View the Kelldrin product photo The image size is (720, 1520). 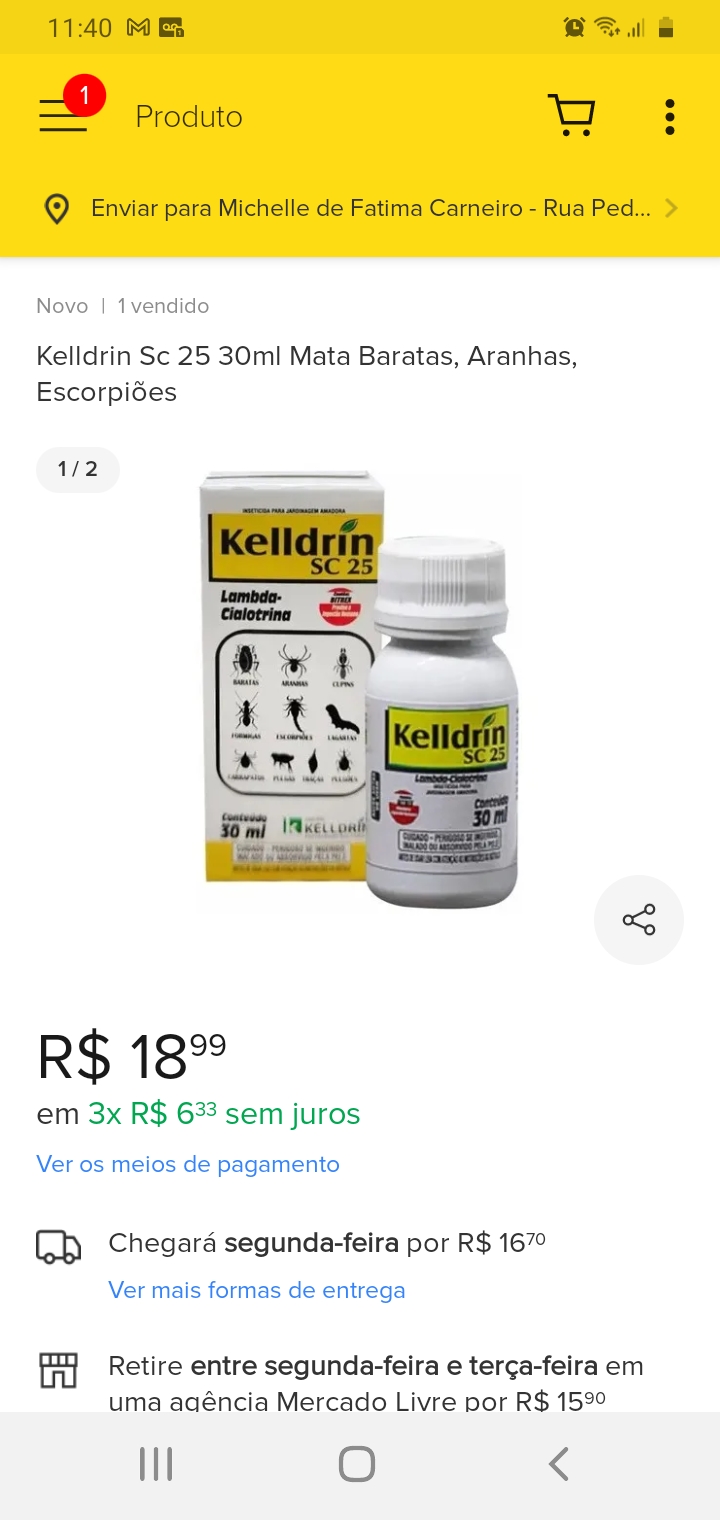click(x=360, y=690)
